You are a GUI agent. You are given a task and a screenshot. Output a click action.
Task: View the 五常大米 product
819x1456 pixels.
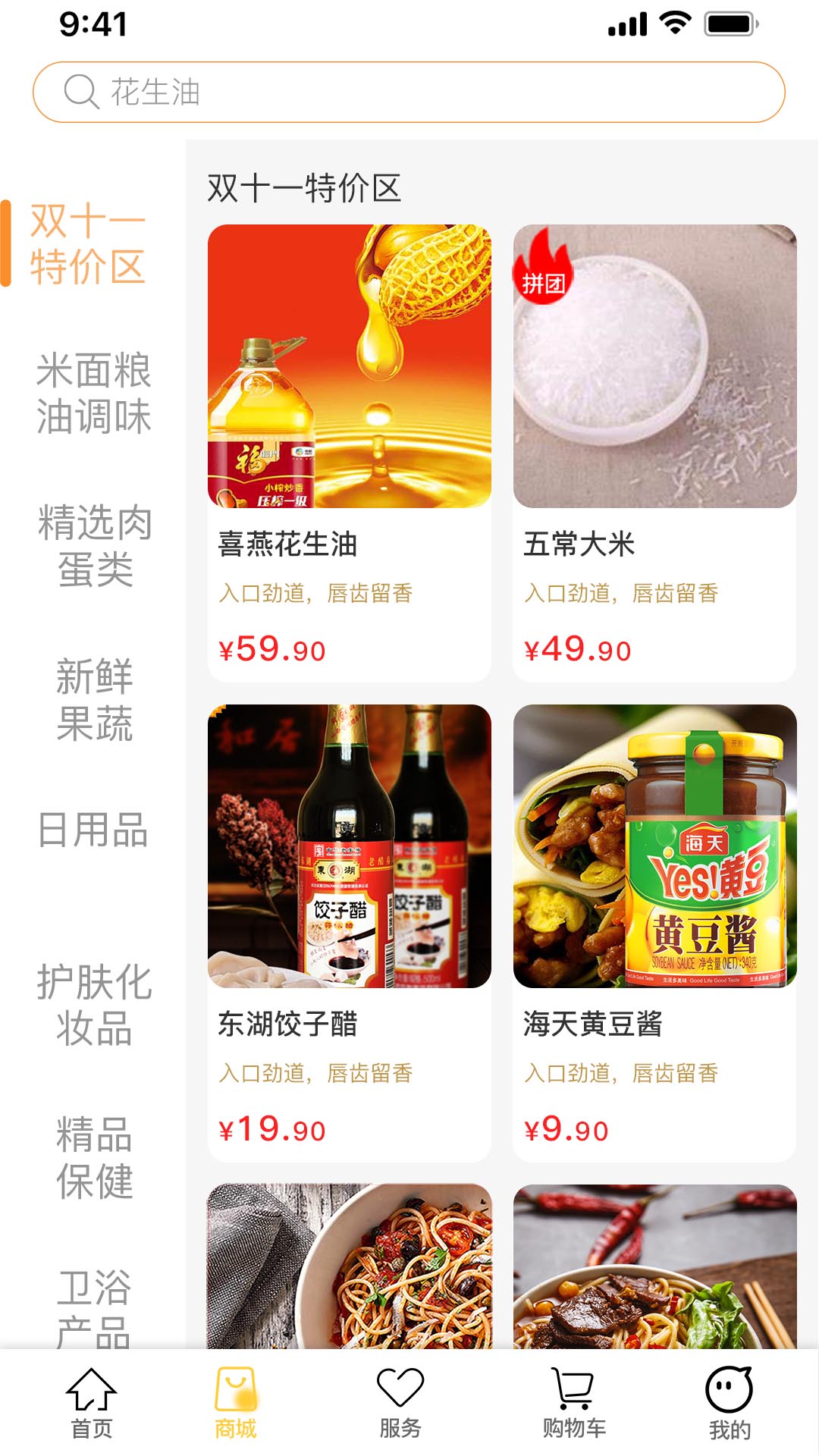point(654,452)
